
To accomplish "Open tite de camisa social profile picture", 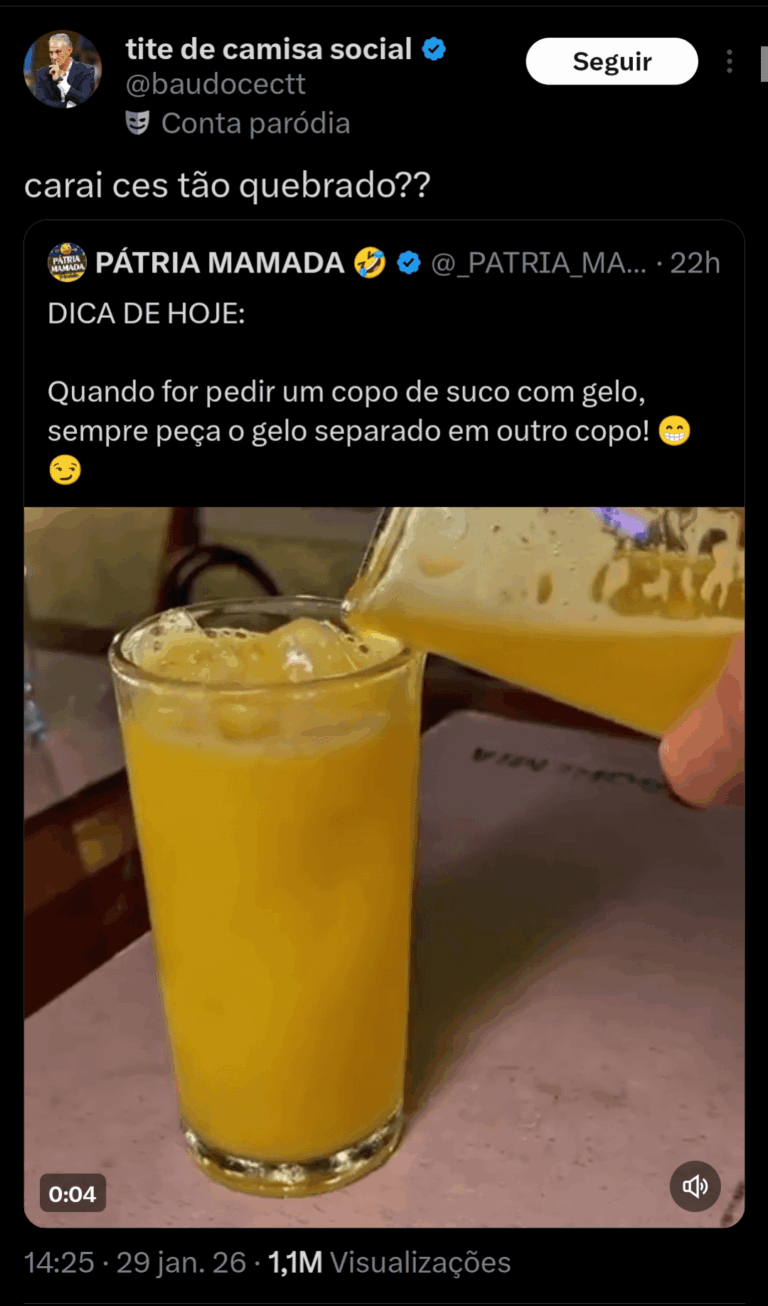I will [62, 69].
